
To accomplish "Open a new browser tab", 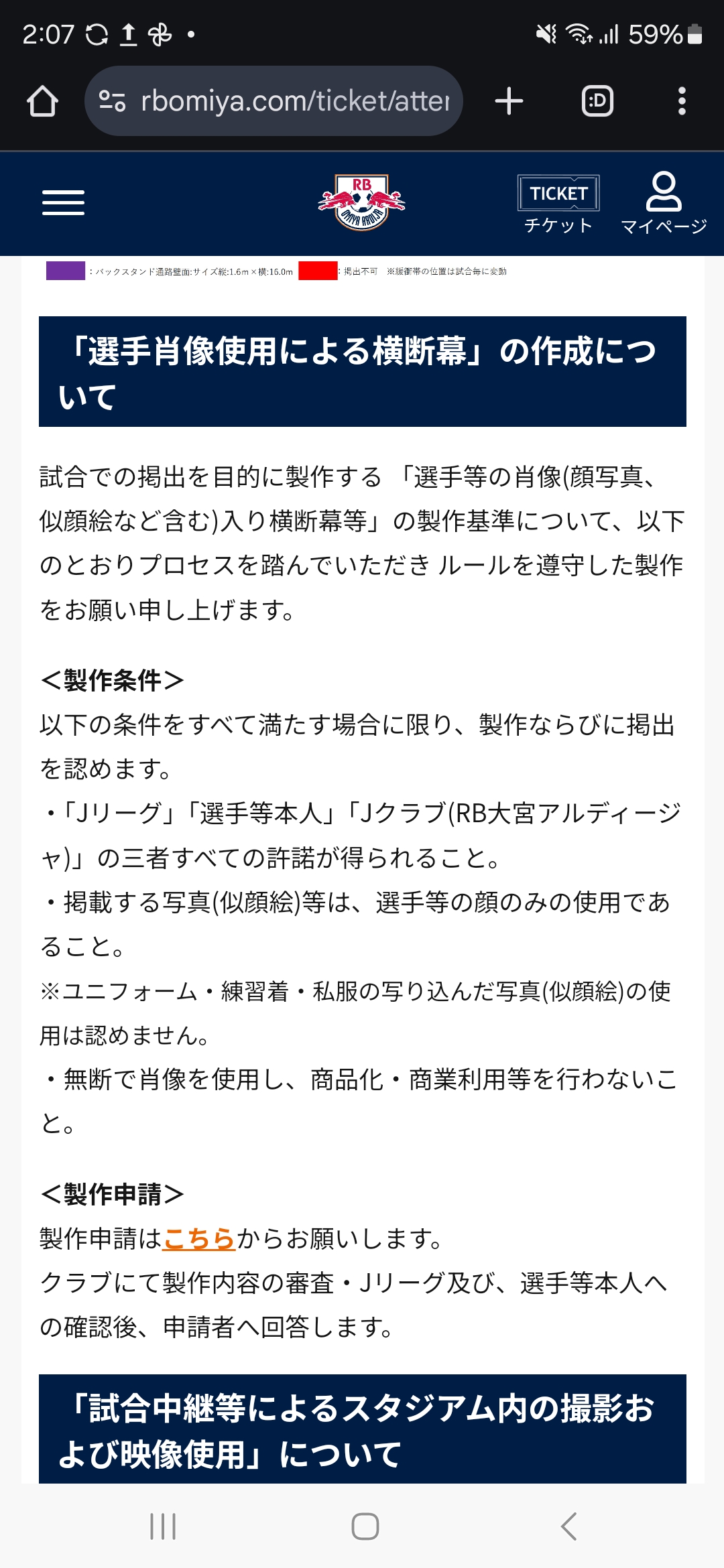I will click(509, 101).
